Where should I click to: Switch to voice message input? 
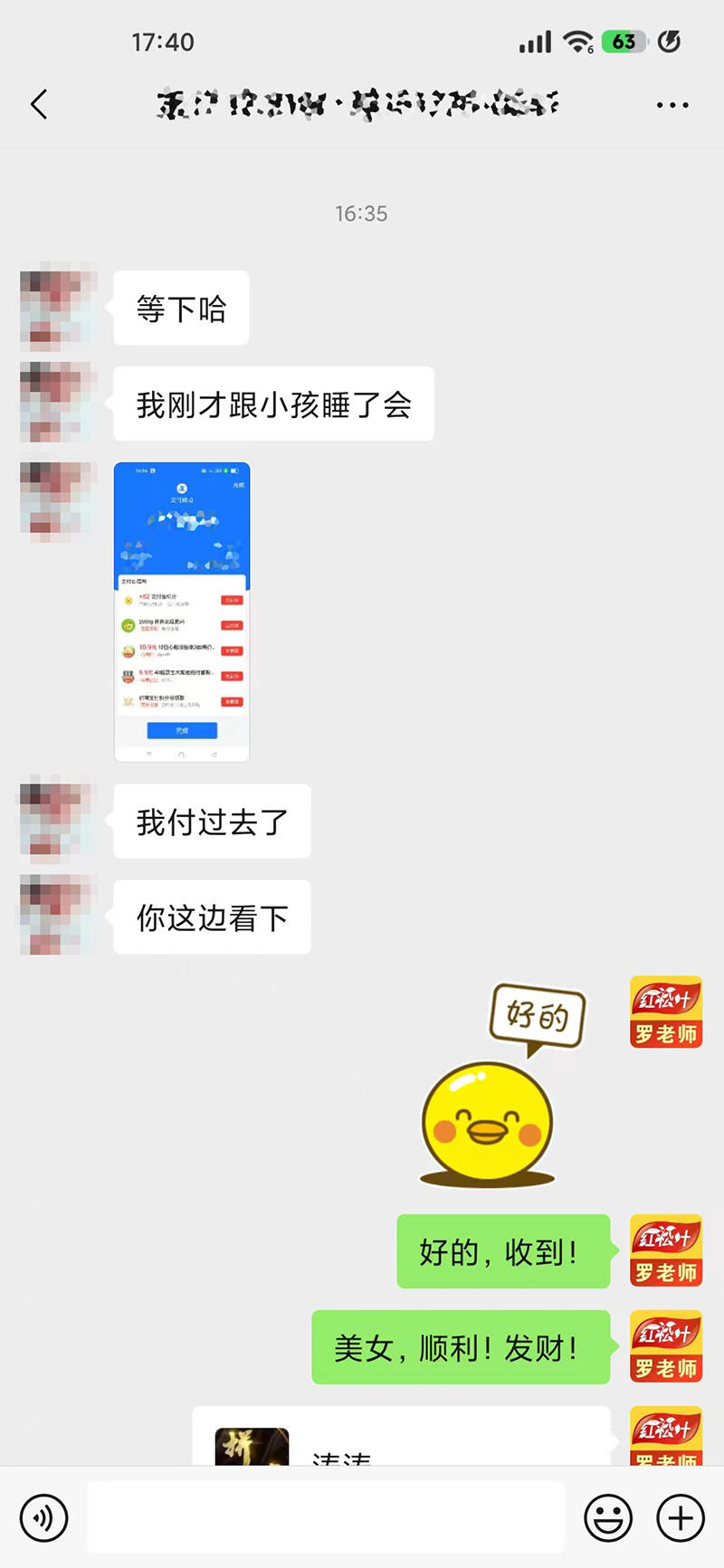pos(44,1517)
